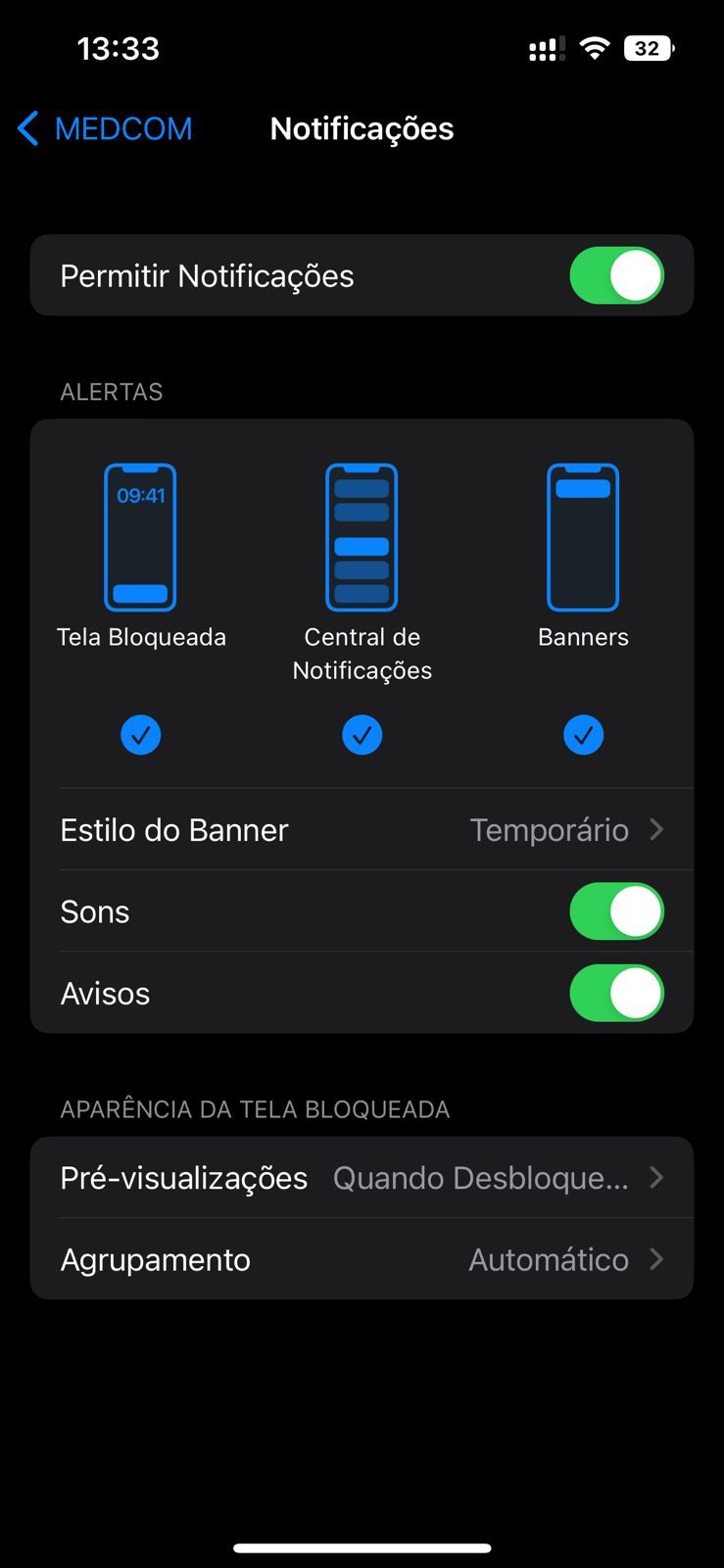724x1568 pixels.
Task: Disable the Avisos switch
Action: [616, 994]
